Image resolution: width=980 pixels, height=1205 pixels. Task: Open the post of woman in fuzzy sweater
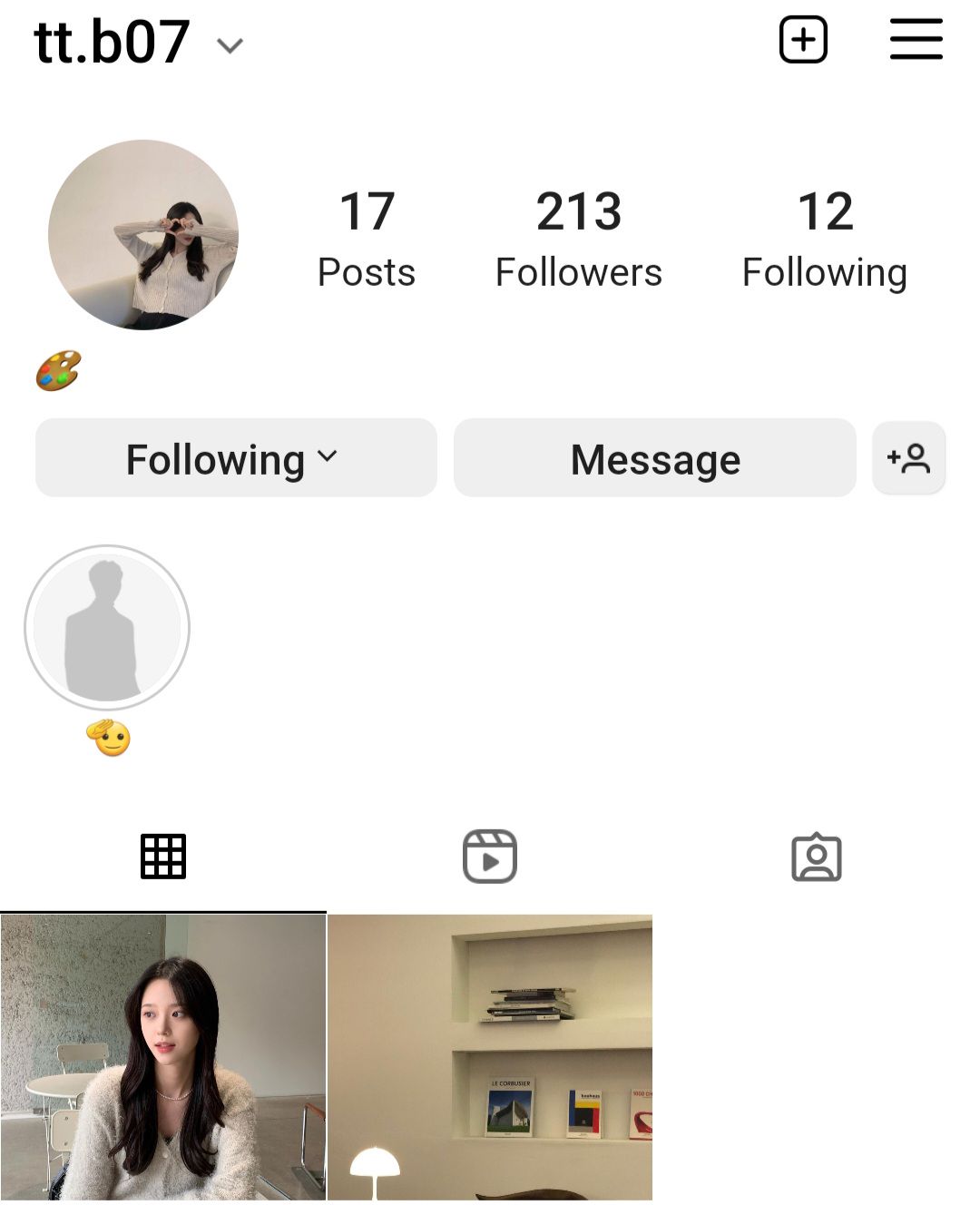click(x=163, y=1058)
